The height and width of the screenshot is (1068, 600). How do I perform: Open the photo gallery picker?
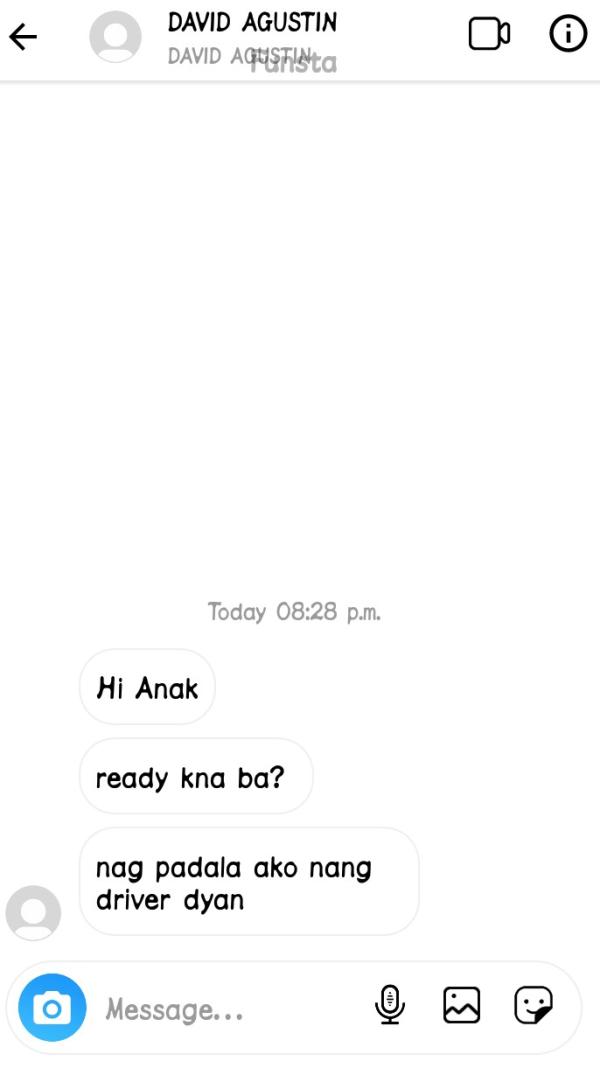pos(461,1005)
